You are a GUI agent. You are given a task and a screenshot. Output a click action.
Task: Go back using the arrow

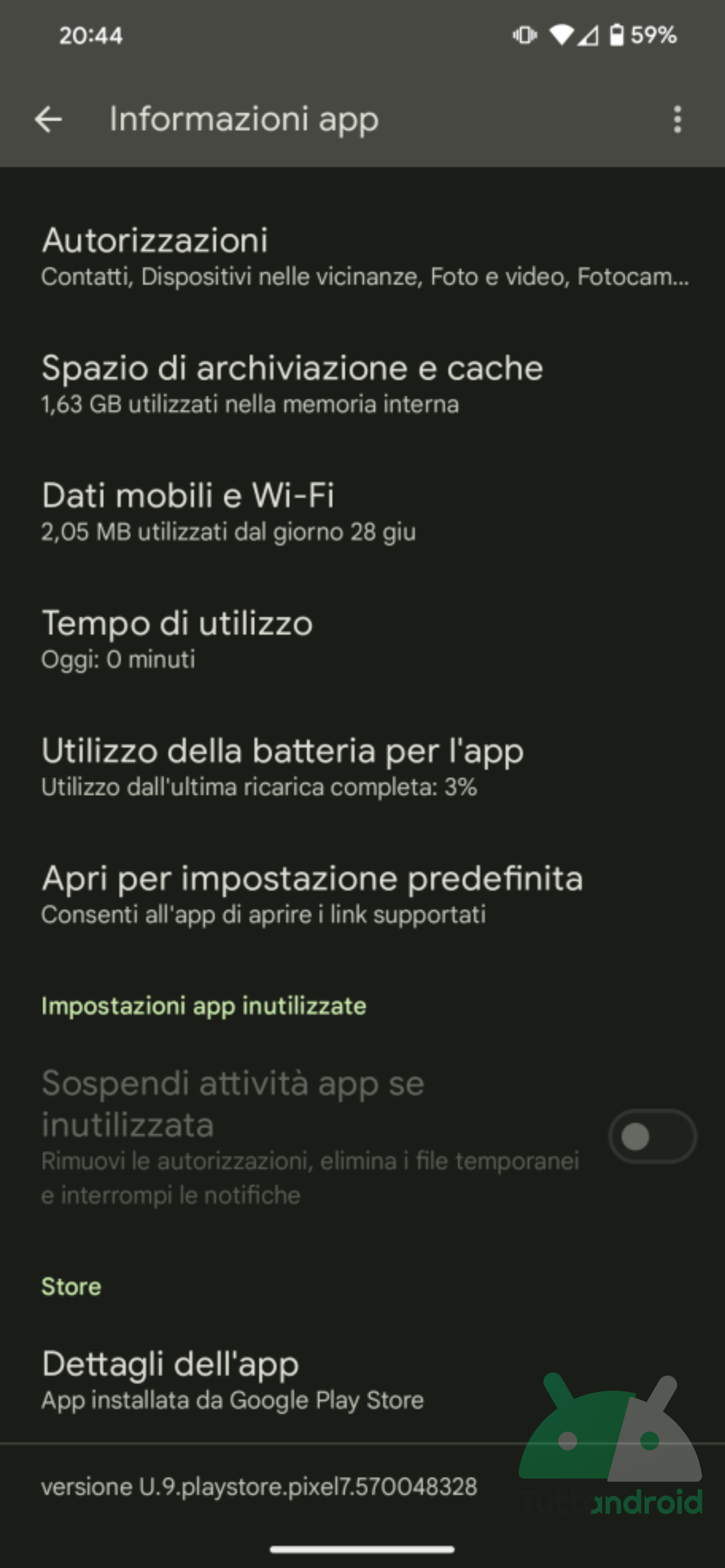point(48,119)
